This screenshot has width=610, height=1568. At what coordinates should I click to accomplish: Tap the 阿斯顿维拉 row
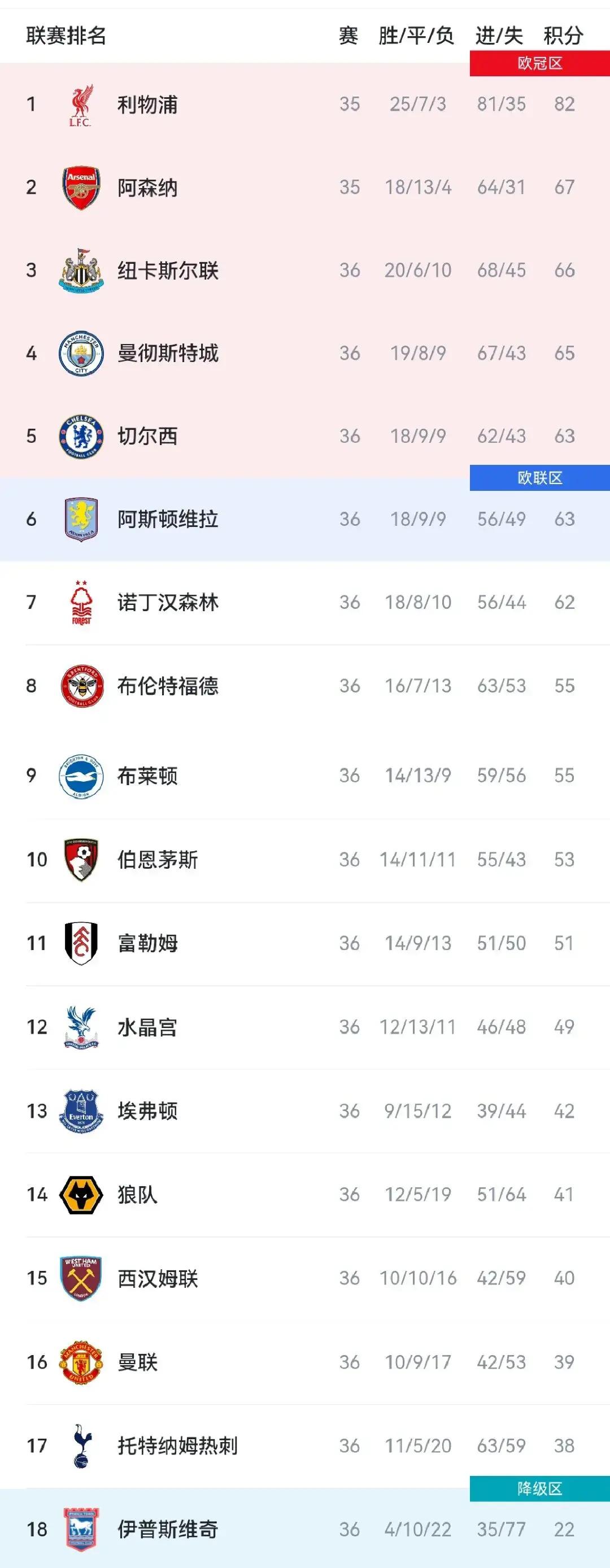coord(167,519)
